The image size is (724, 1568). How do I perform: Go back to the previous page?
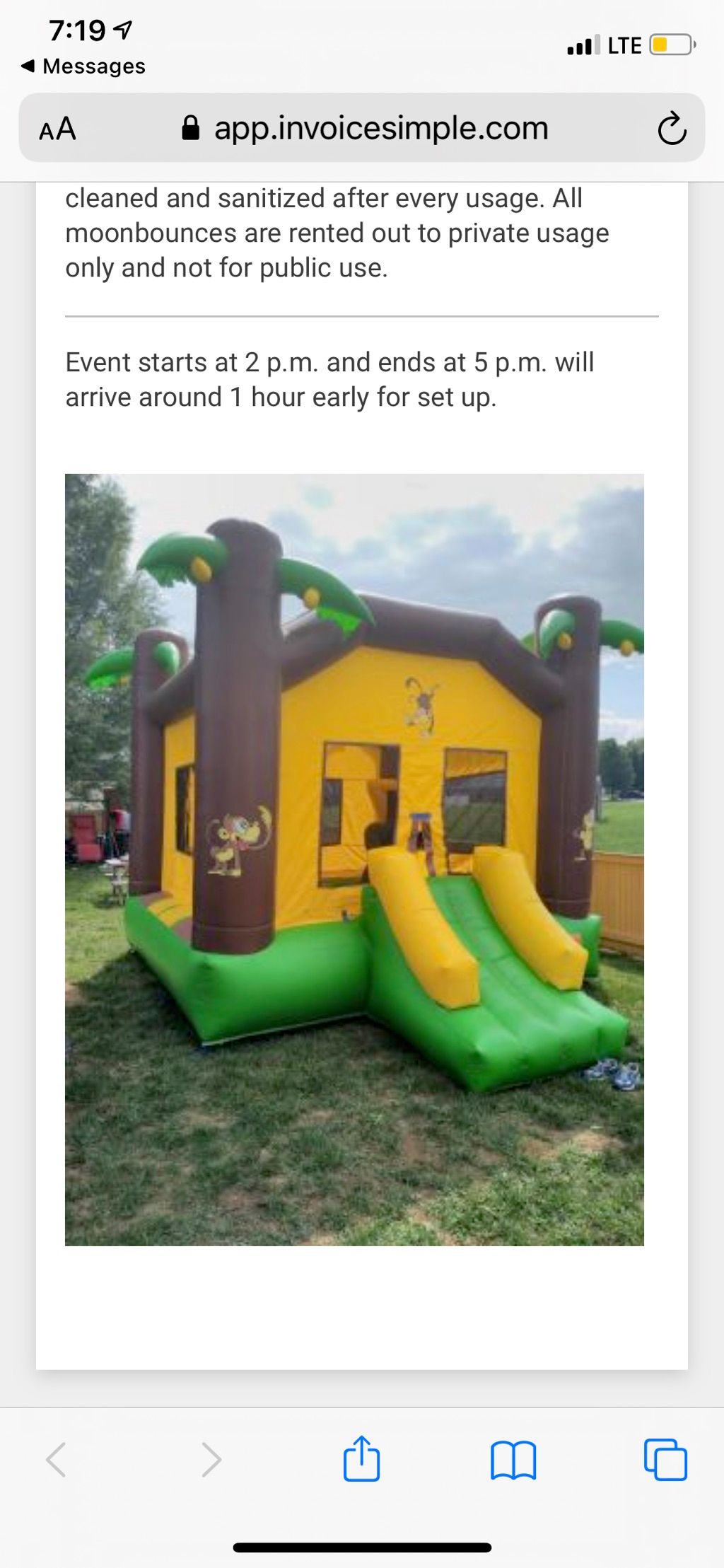coord(57,1460)
